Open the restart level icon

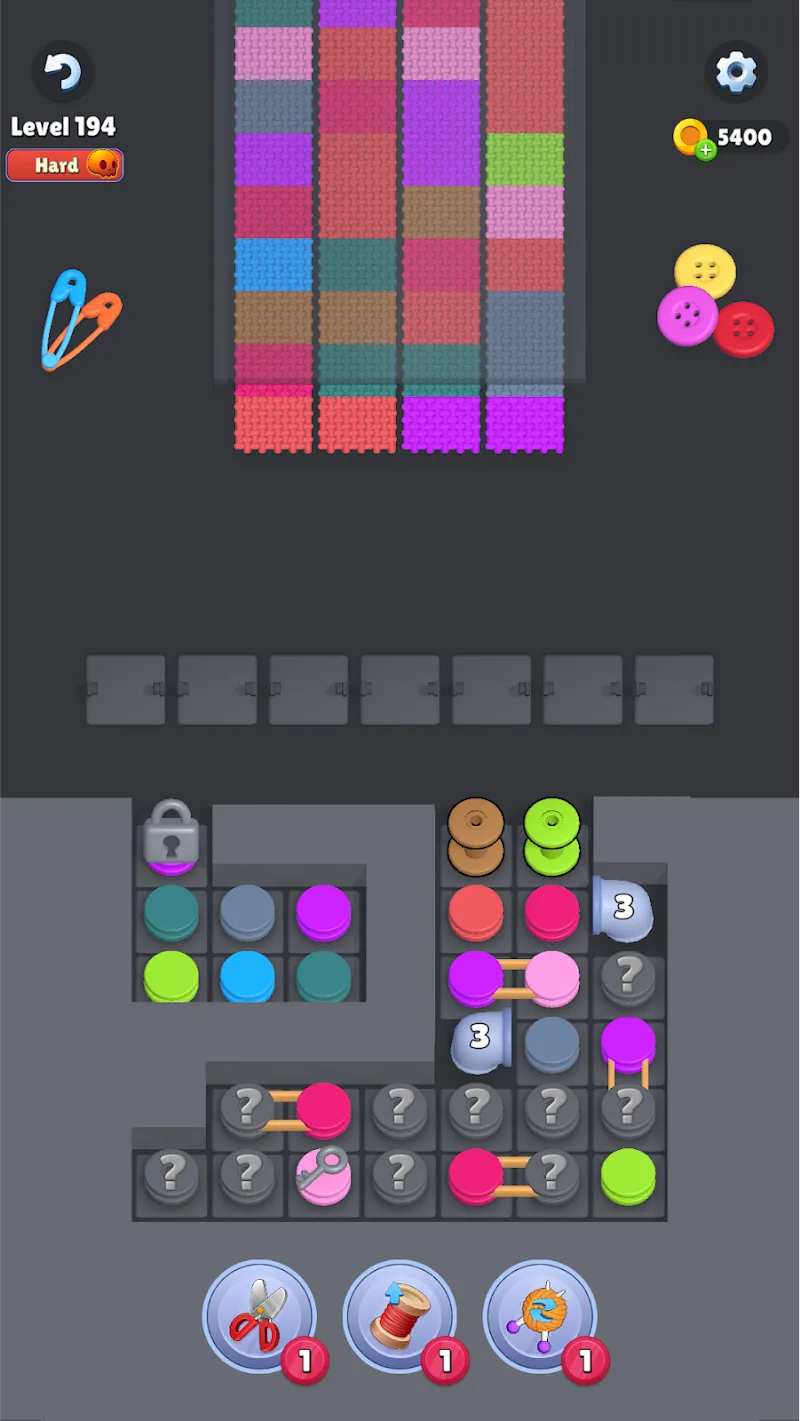(62, 72)
